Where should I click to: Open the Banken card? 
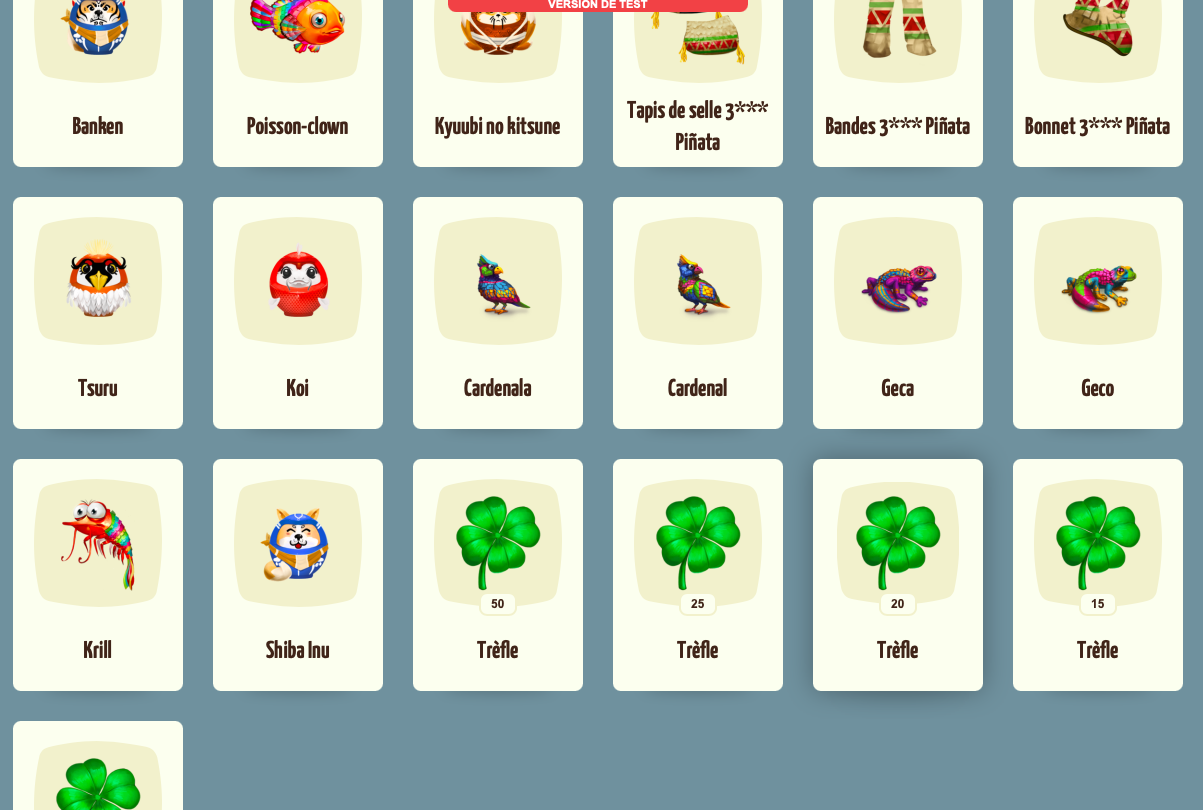98,80
